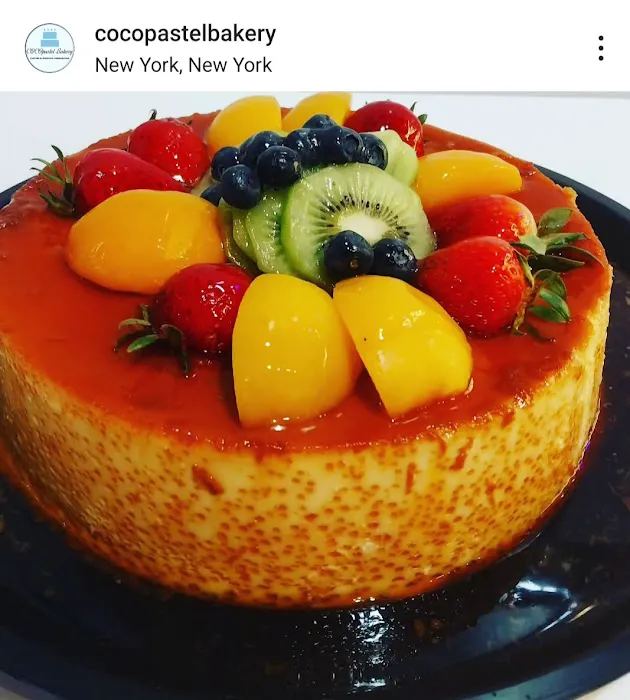The image size is (630, 700).
Task: View the New York, New York location
Action: click(x=183, y=65)
